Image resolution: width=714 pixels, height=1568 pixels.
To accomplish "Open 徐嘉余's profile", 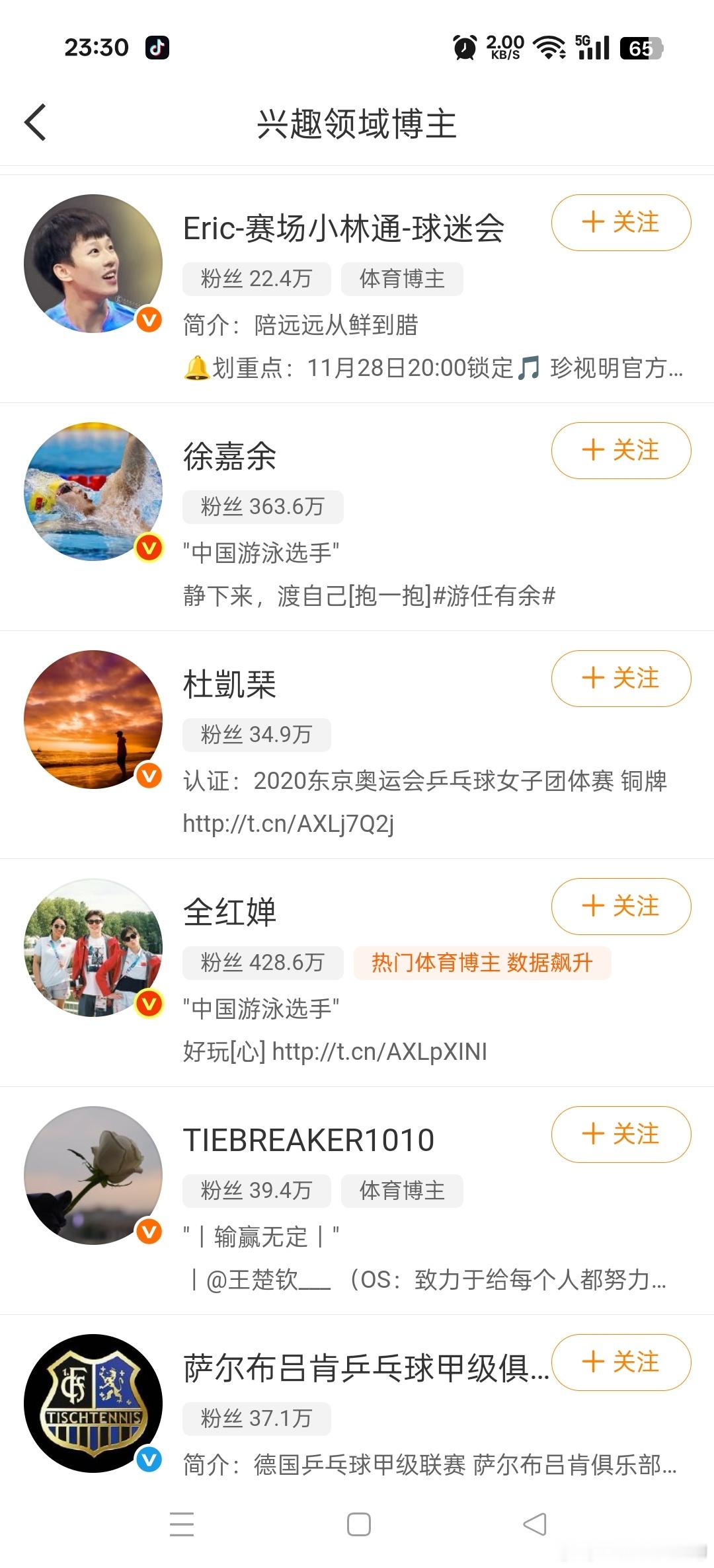I will coord(229,457).
